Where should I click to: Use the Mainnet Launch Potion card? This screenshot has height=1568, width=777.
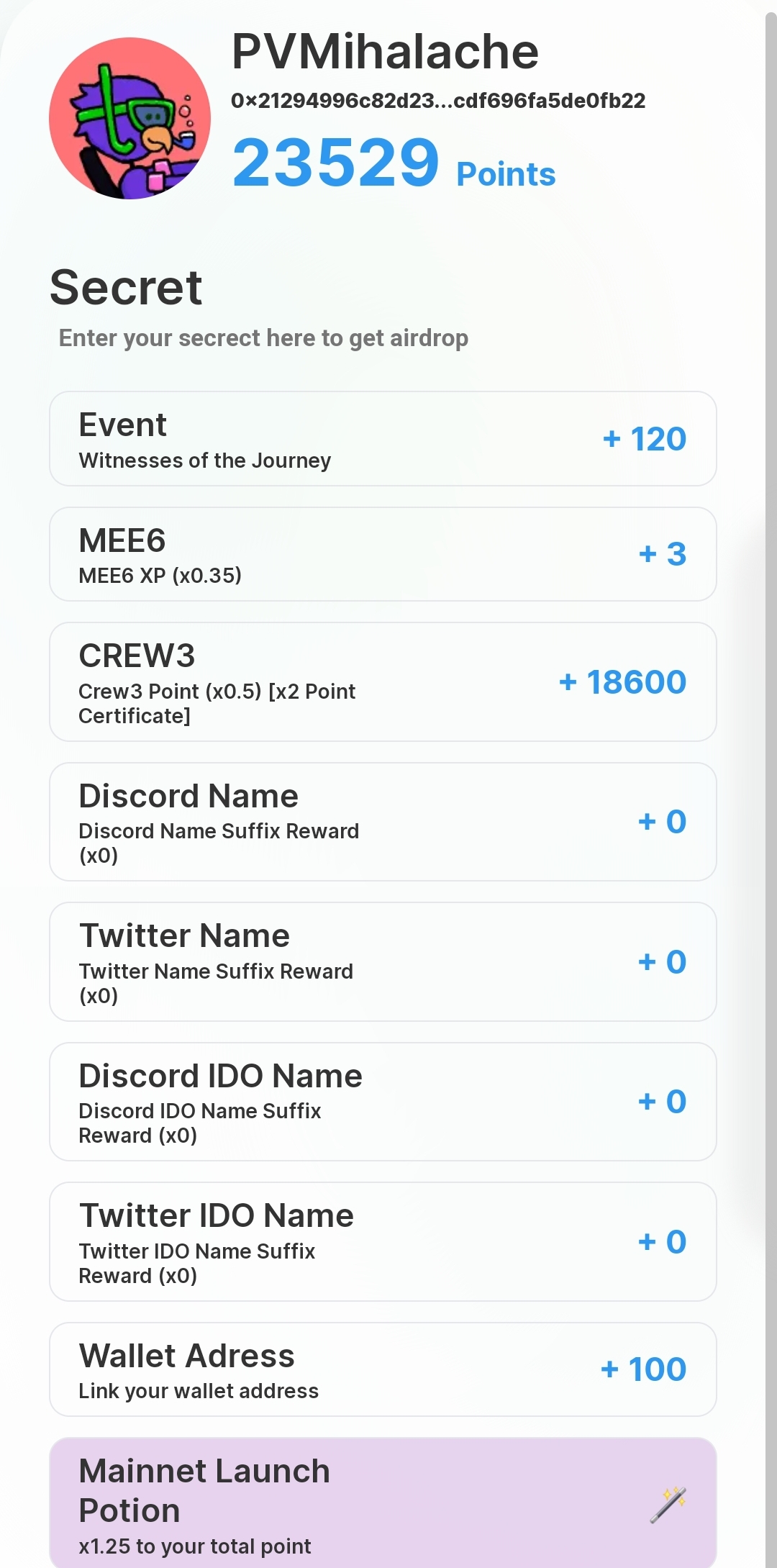(383, 1505)
